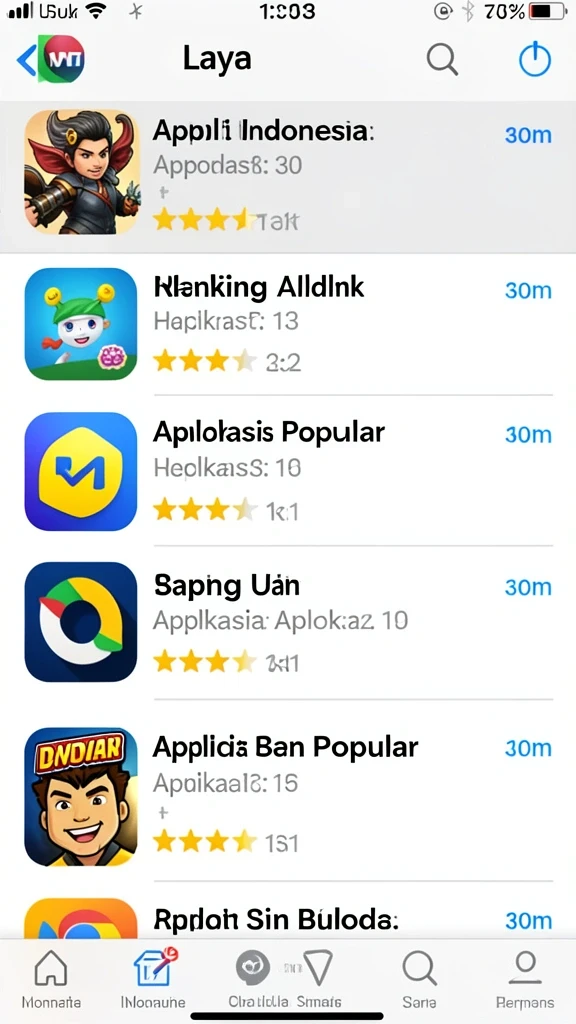
Task: Switch to the INoonaune tab
Action: click(153, 978)
